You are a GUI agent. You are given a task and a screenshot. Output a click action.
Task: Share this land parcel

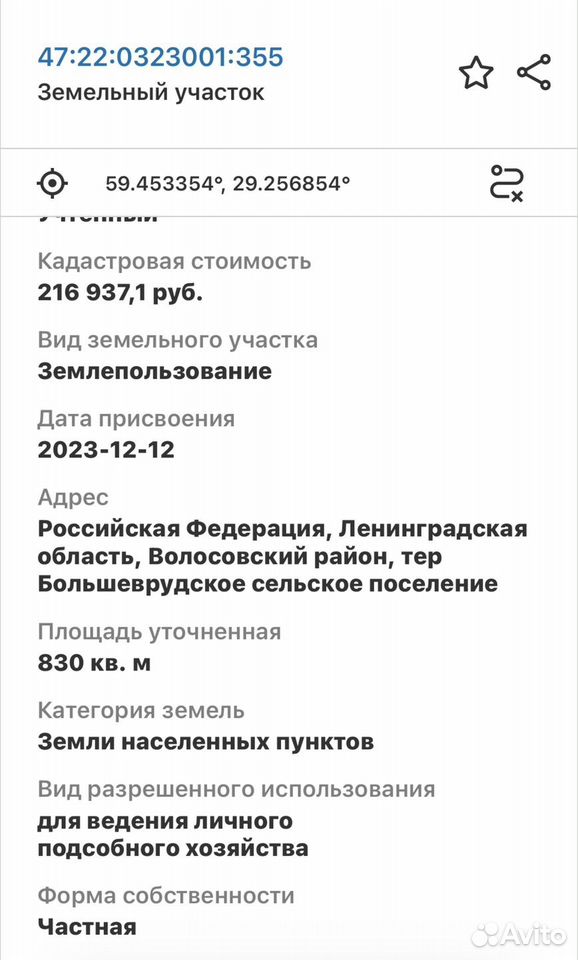point(534,72)
